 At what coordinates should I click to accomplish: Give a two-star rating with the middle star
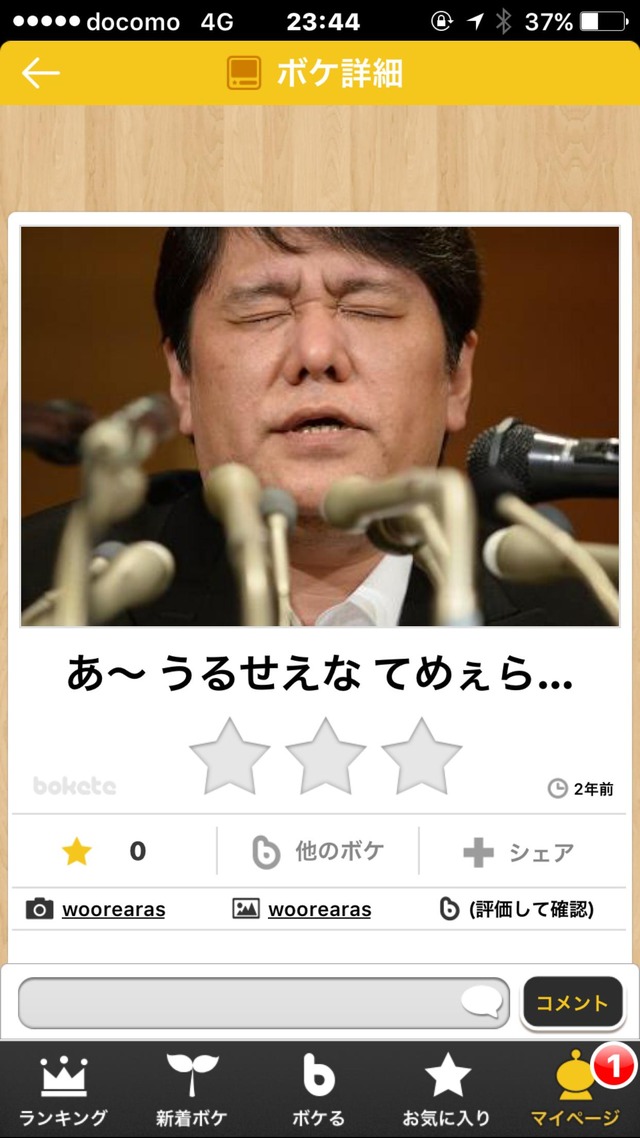(x=325, y=757)
